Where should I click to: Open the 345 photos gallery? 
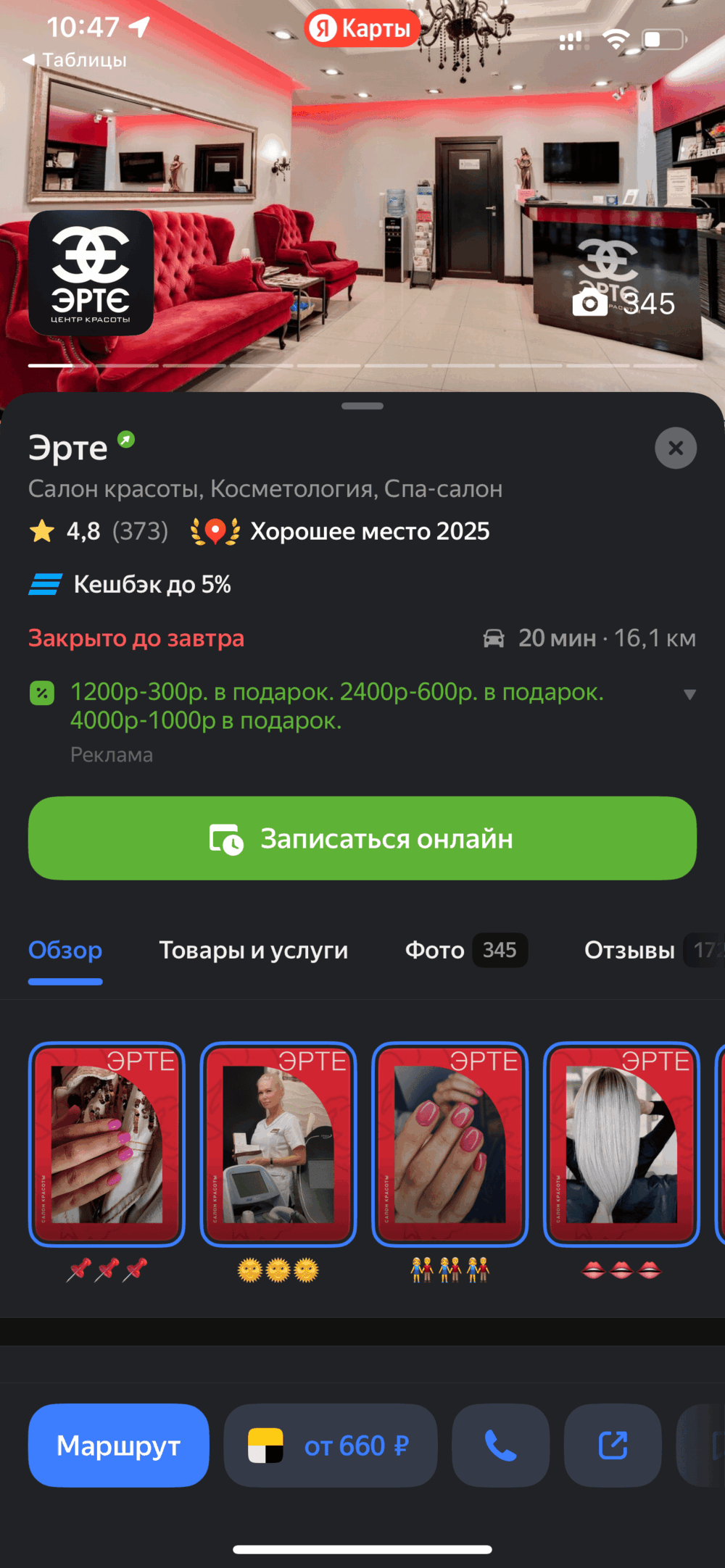coord(624,303)
